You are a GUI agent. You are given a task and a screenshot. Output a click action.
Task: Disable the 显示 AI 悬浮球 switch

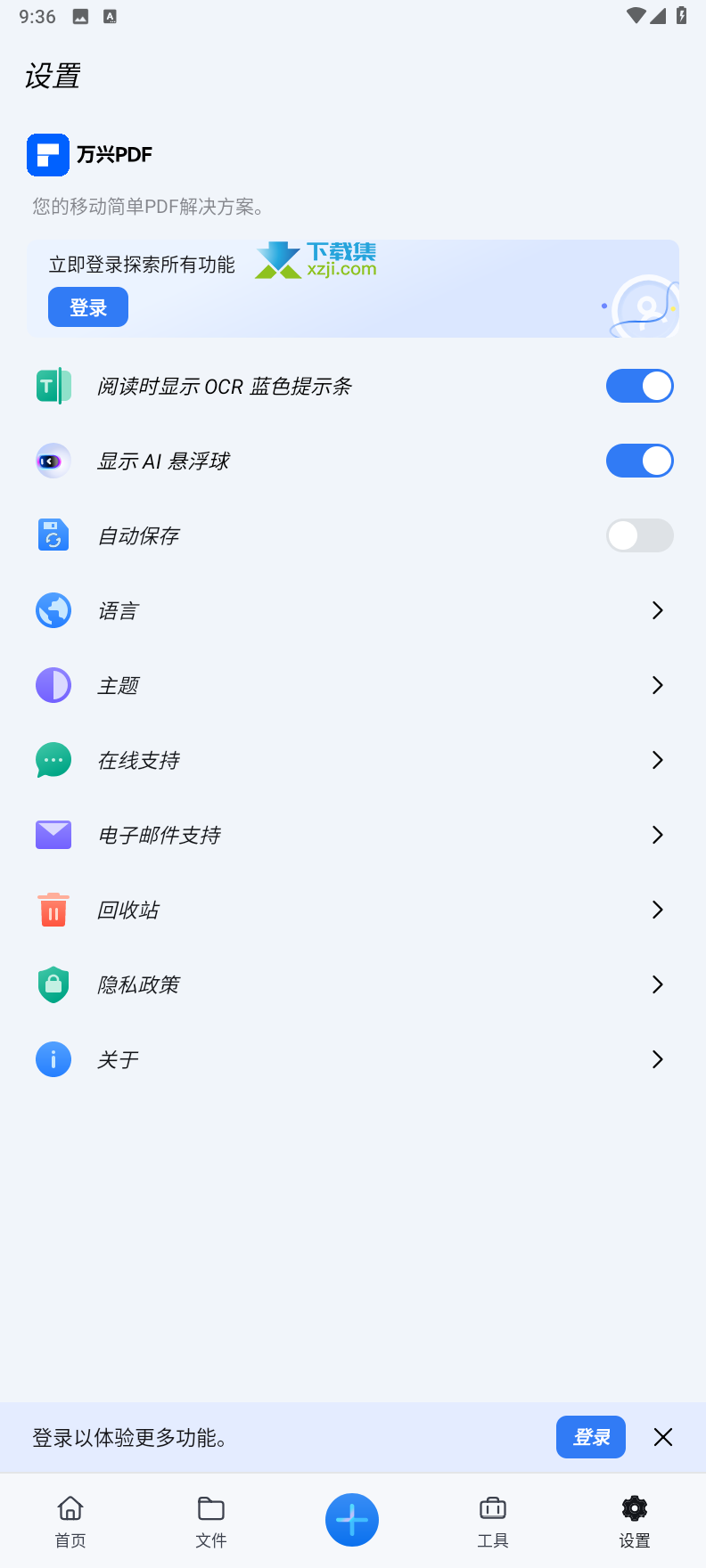[639, 461]
